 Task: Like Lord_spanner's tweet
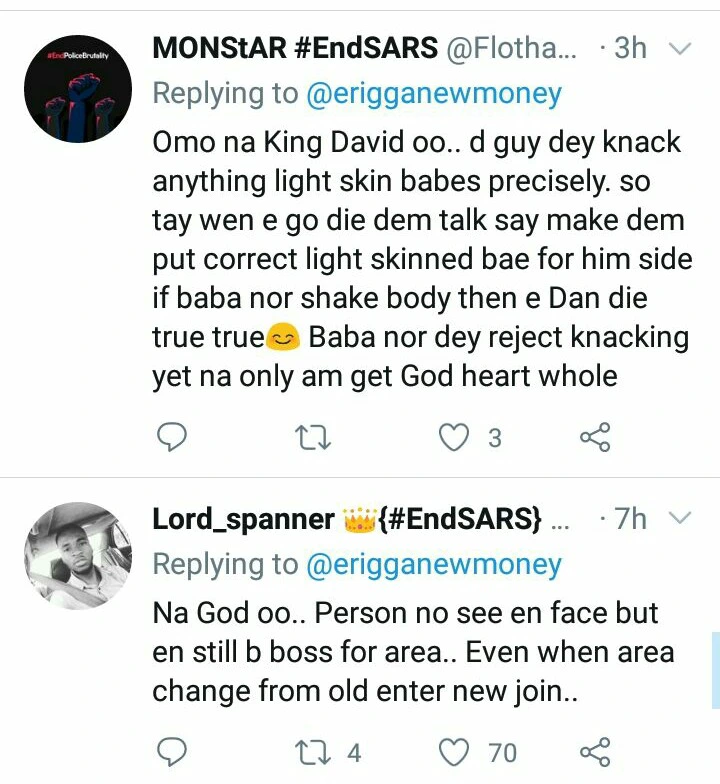(456, 750)
